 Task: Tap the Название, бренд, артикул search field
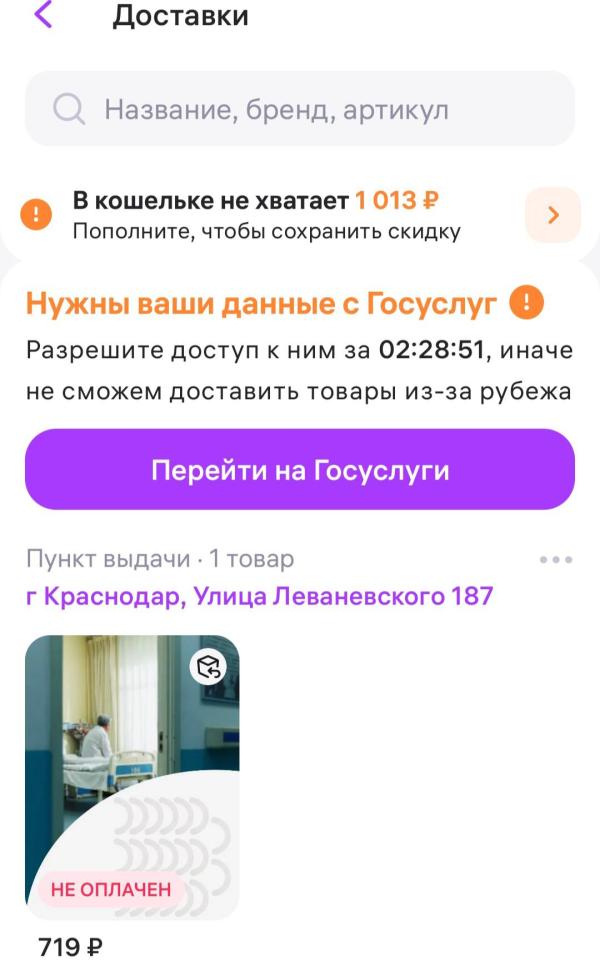tap(300, 108)
